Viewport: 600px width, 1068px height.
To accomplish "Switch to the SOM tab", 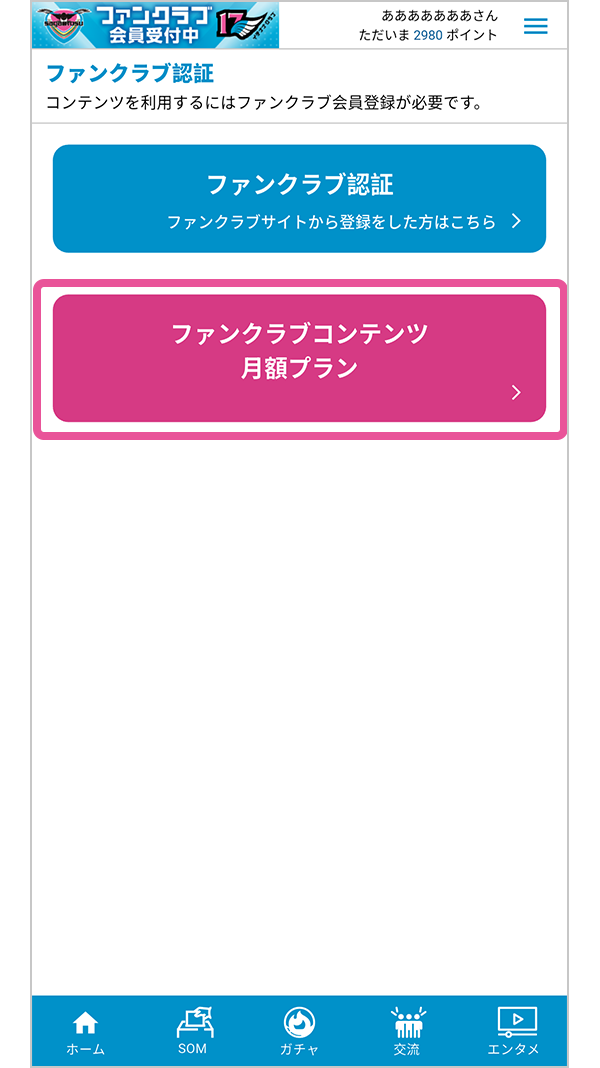I will 192,1032.
